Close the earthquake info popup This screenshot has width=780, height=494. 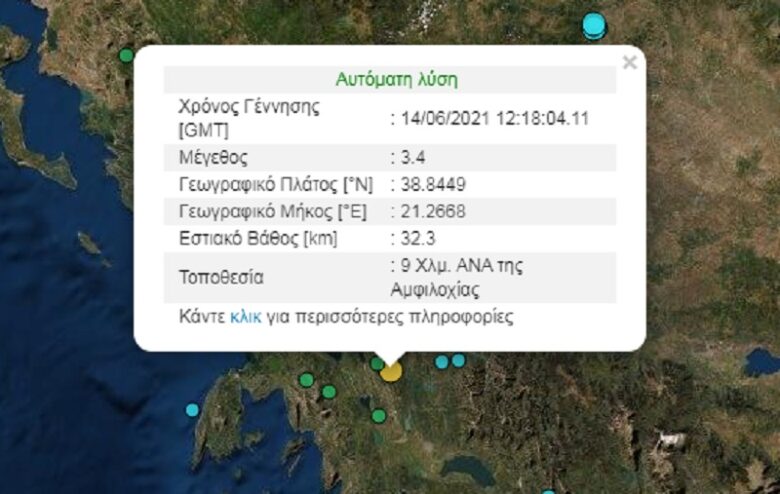point(629,63)
